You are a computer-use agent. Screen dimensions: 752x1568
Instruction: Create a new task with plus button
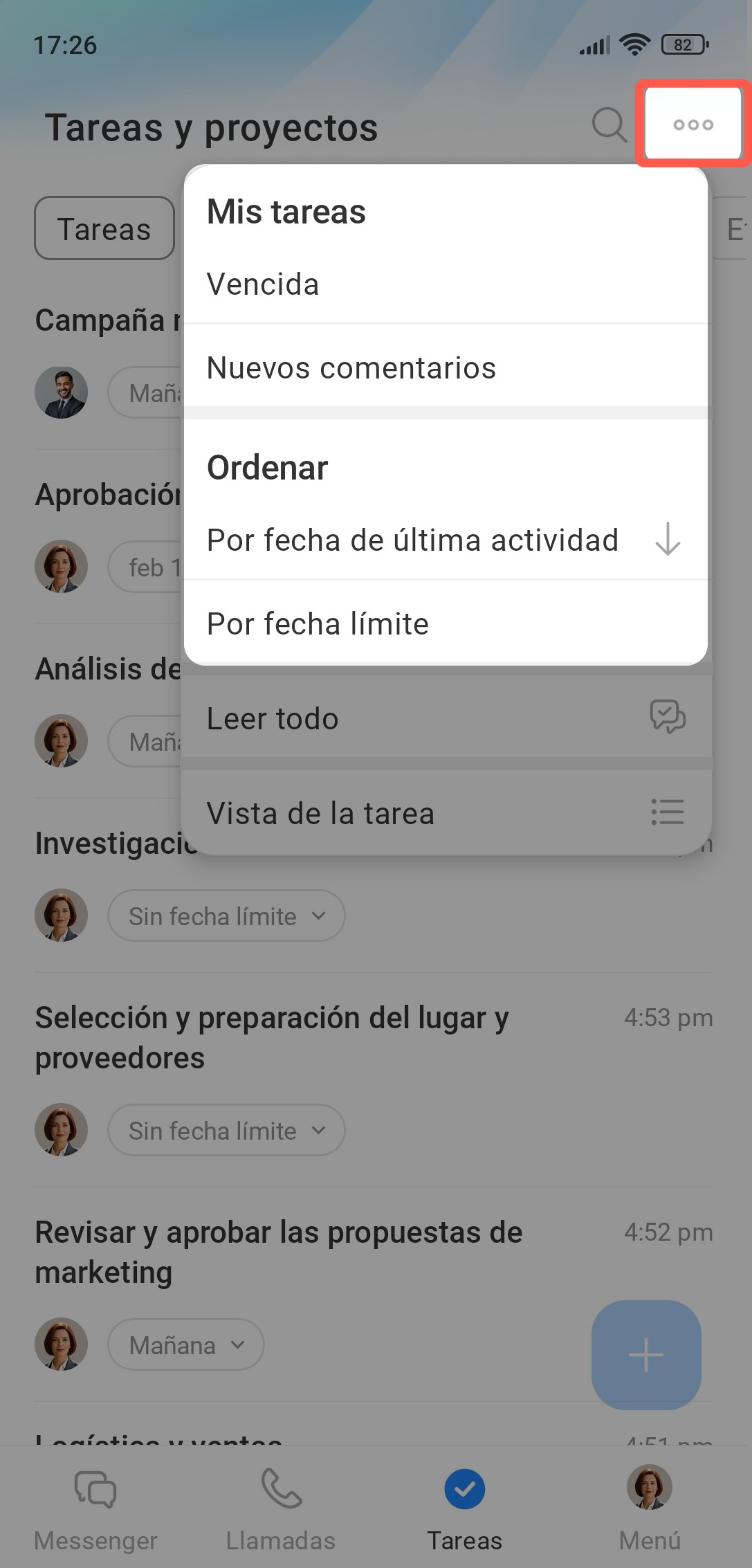click(x=645, y=1354)
